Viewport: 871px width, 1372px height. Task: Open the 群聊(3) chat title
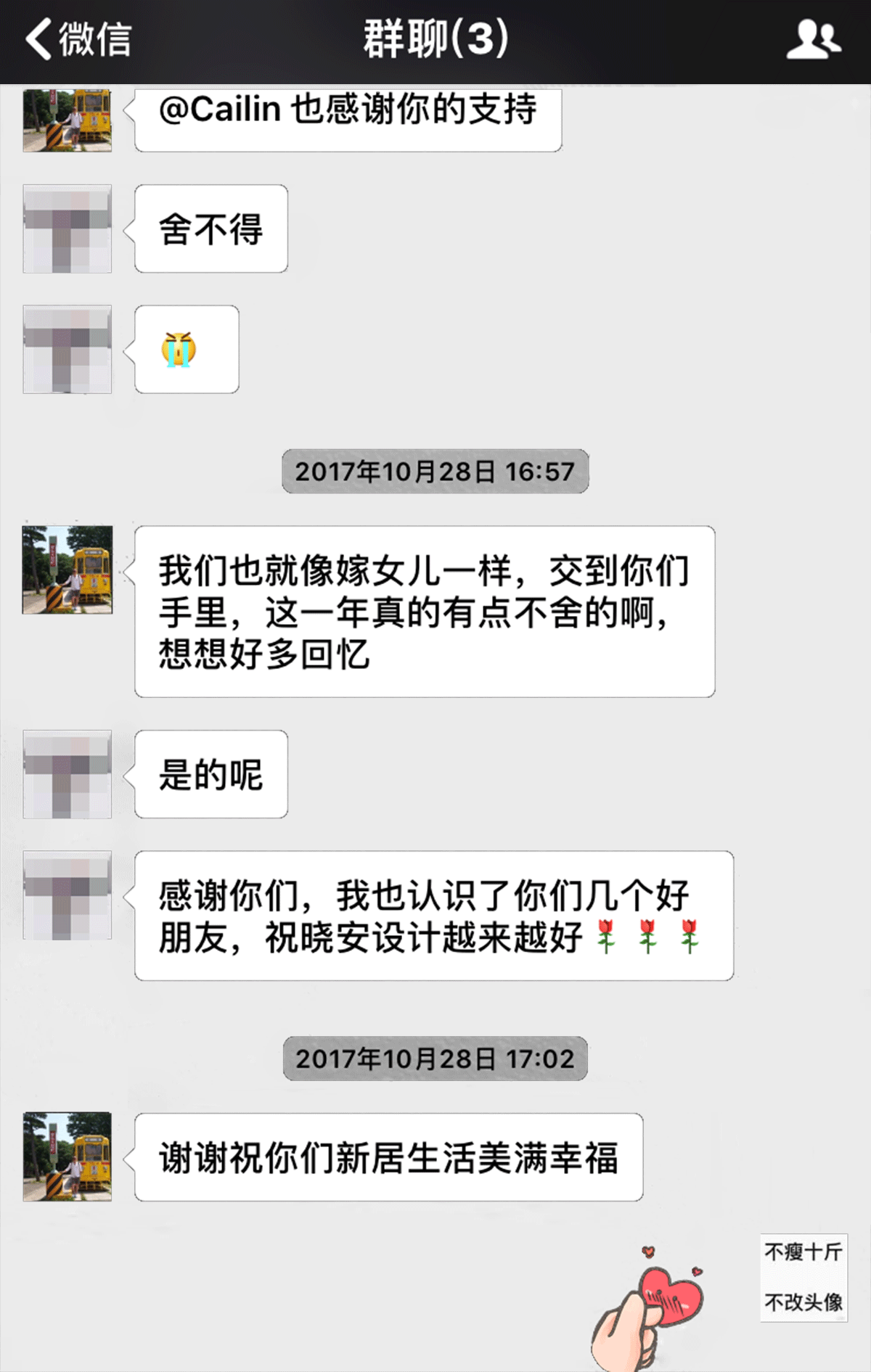pos(434,40)
